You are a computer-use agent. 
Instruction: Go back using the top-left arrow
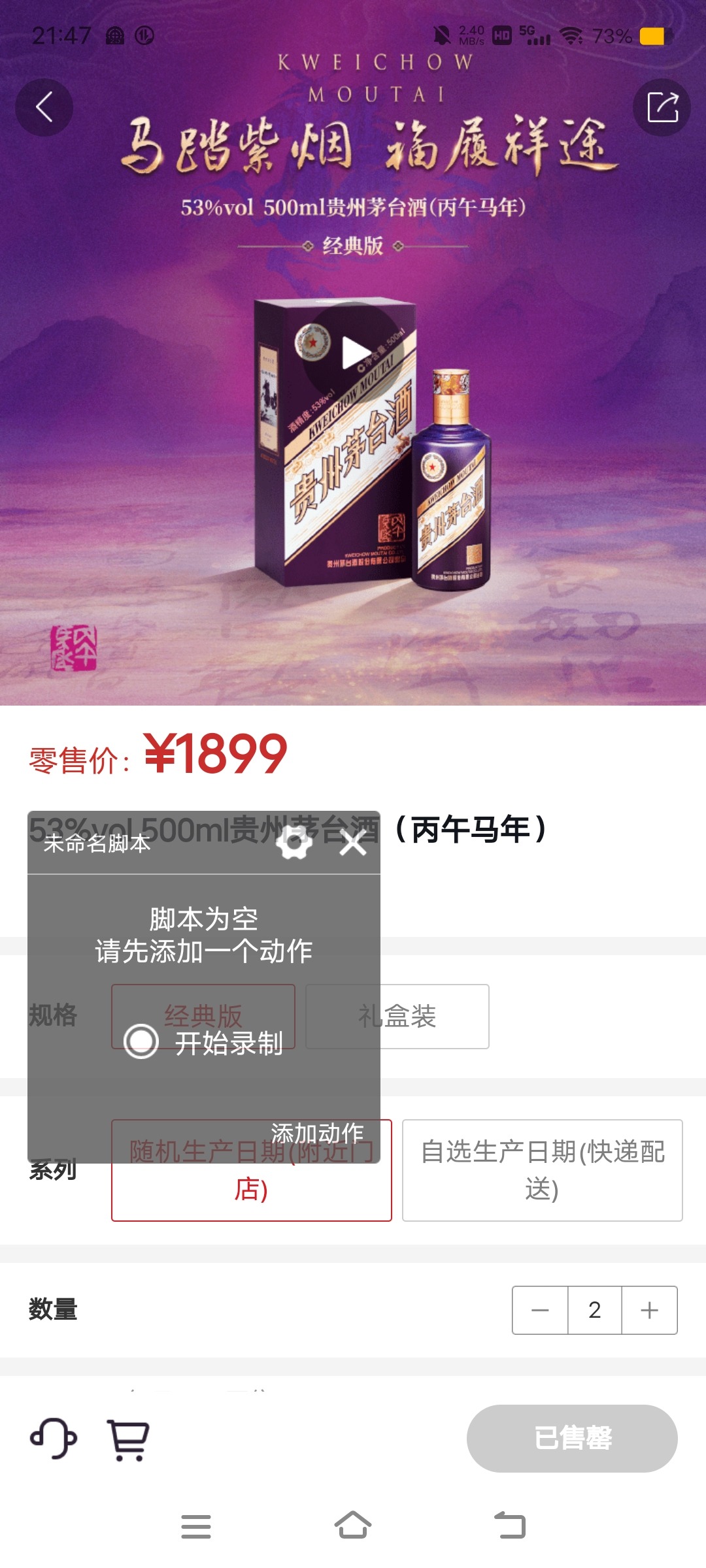(44, 107)
